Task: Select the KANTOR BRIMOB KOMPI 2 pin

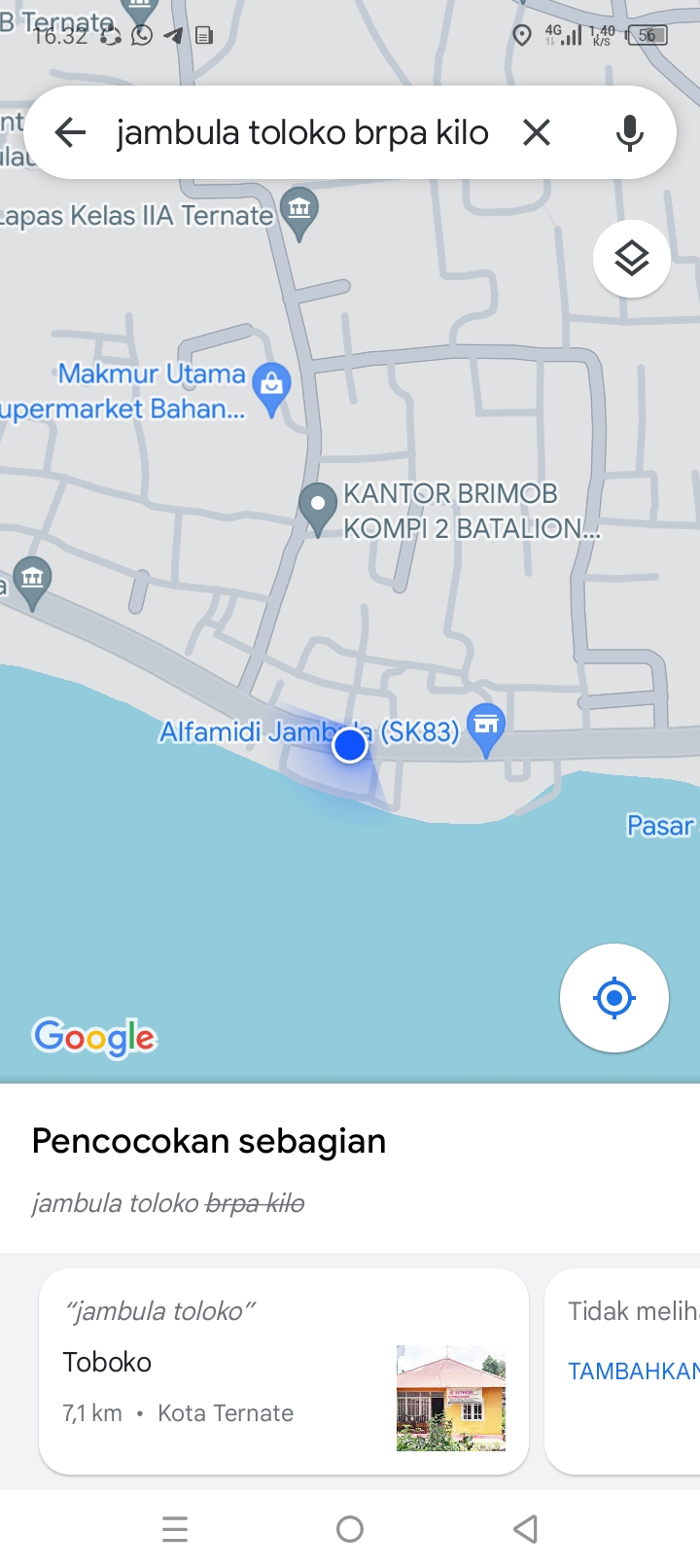Action: 317,509
